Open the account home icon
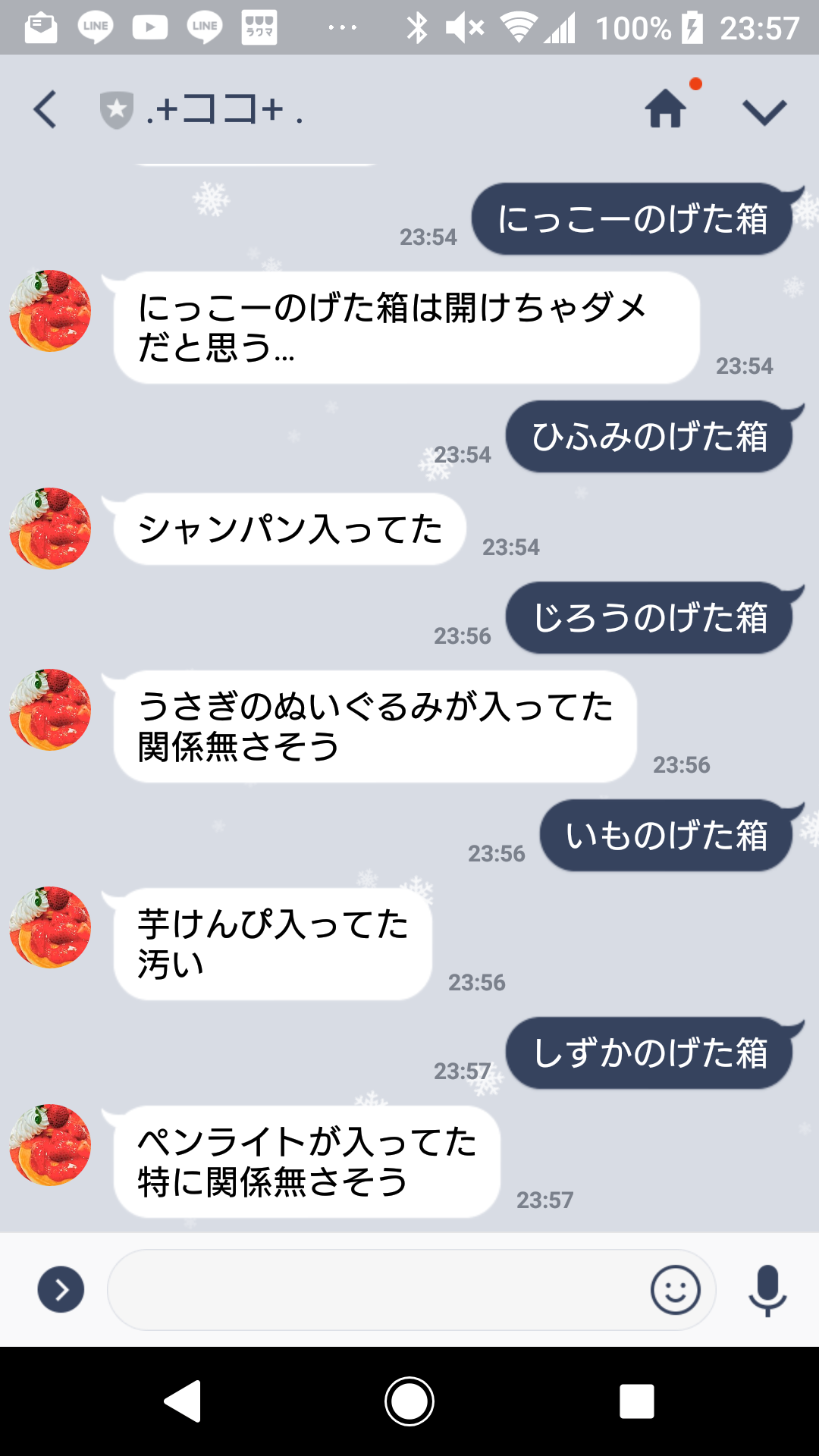 pyautogui.click(x=666, y=108)
